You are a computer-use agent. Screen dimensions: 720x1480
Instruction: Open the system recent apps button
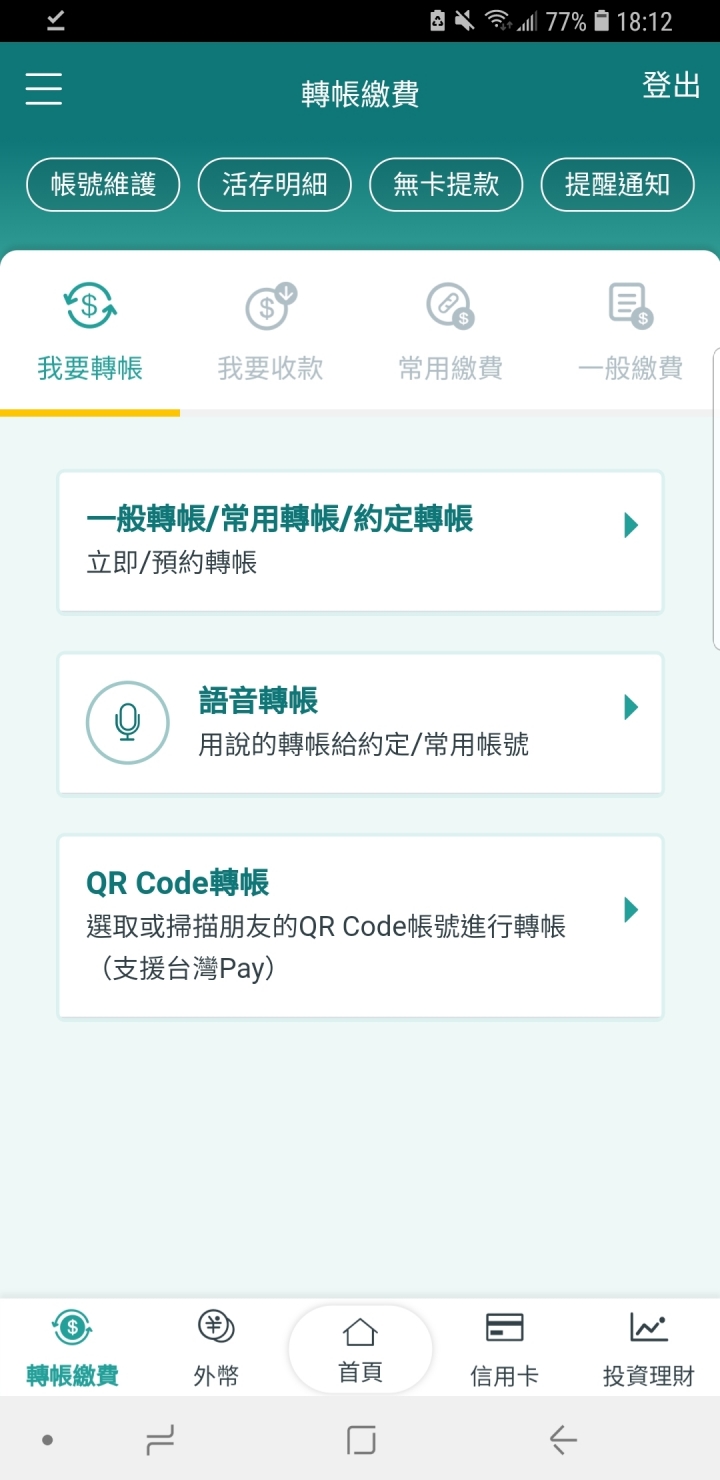[x=160, y=1440]
